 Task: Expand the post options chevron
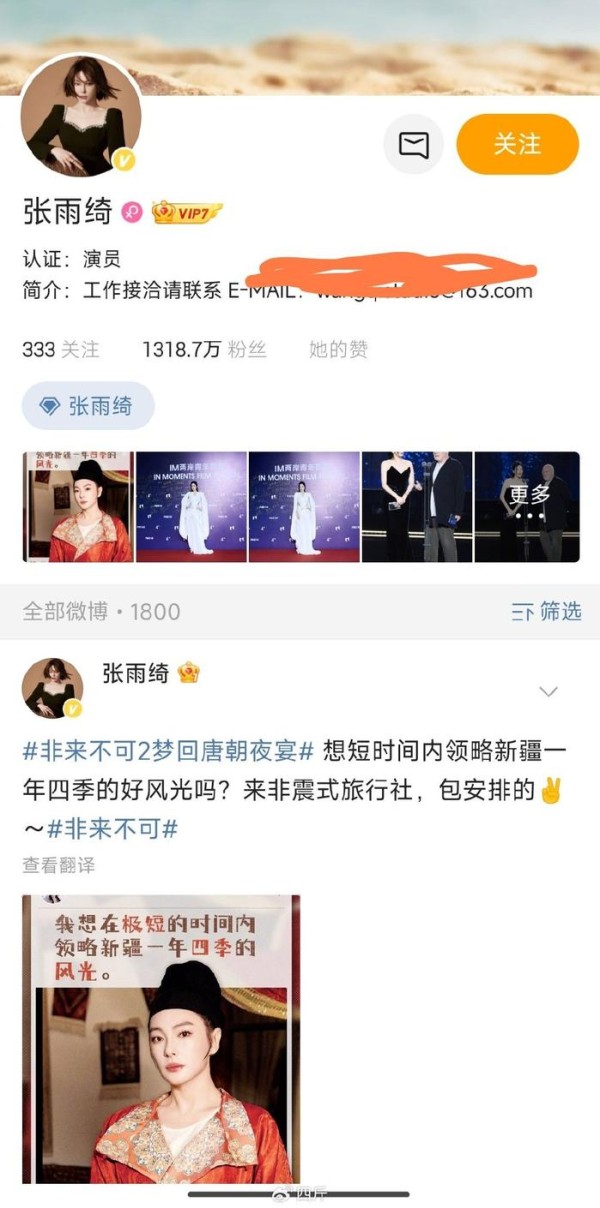tap(548, 692)
